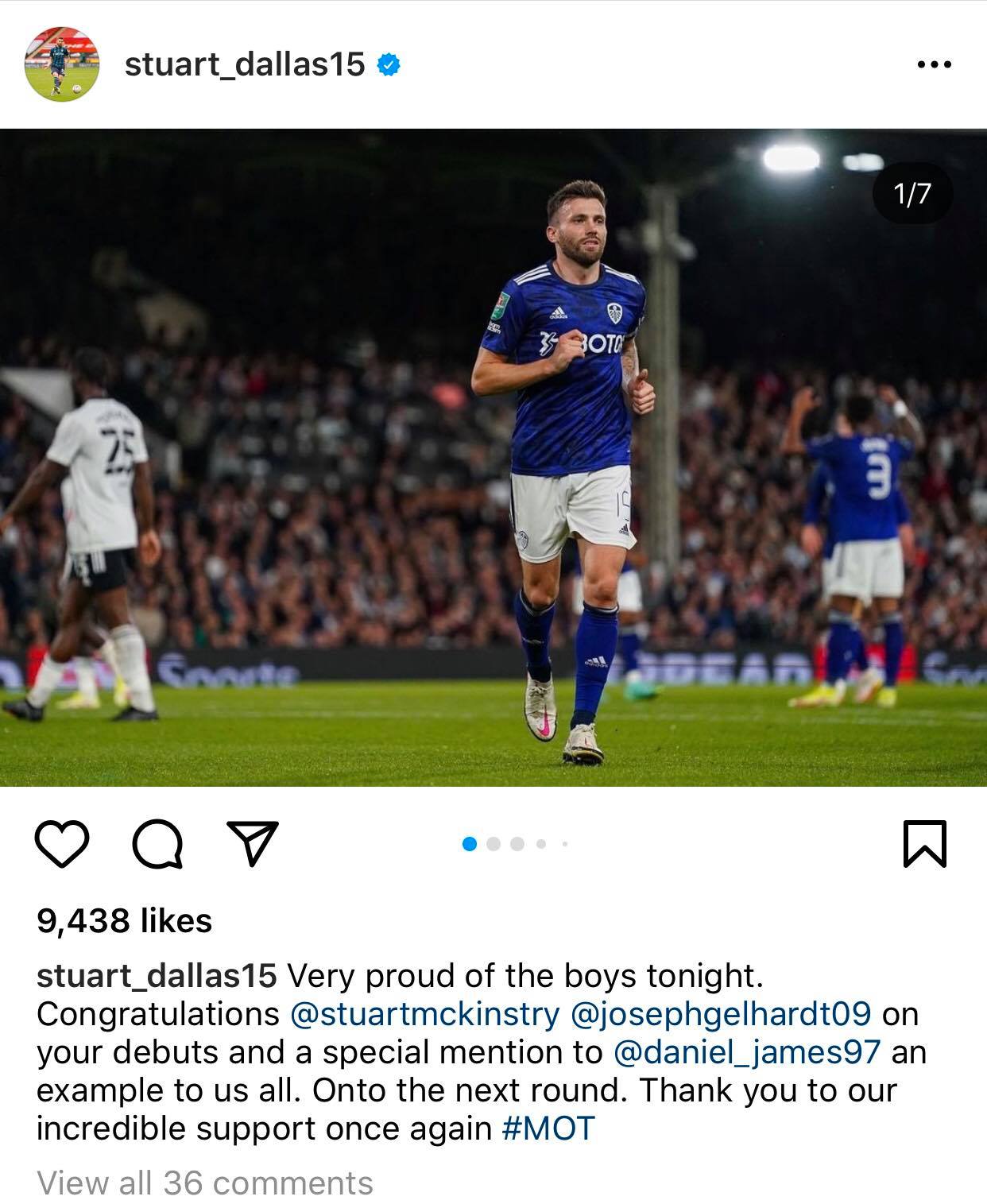Bookmark this post

pyautogui.click(x=925, y=844)
